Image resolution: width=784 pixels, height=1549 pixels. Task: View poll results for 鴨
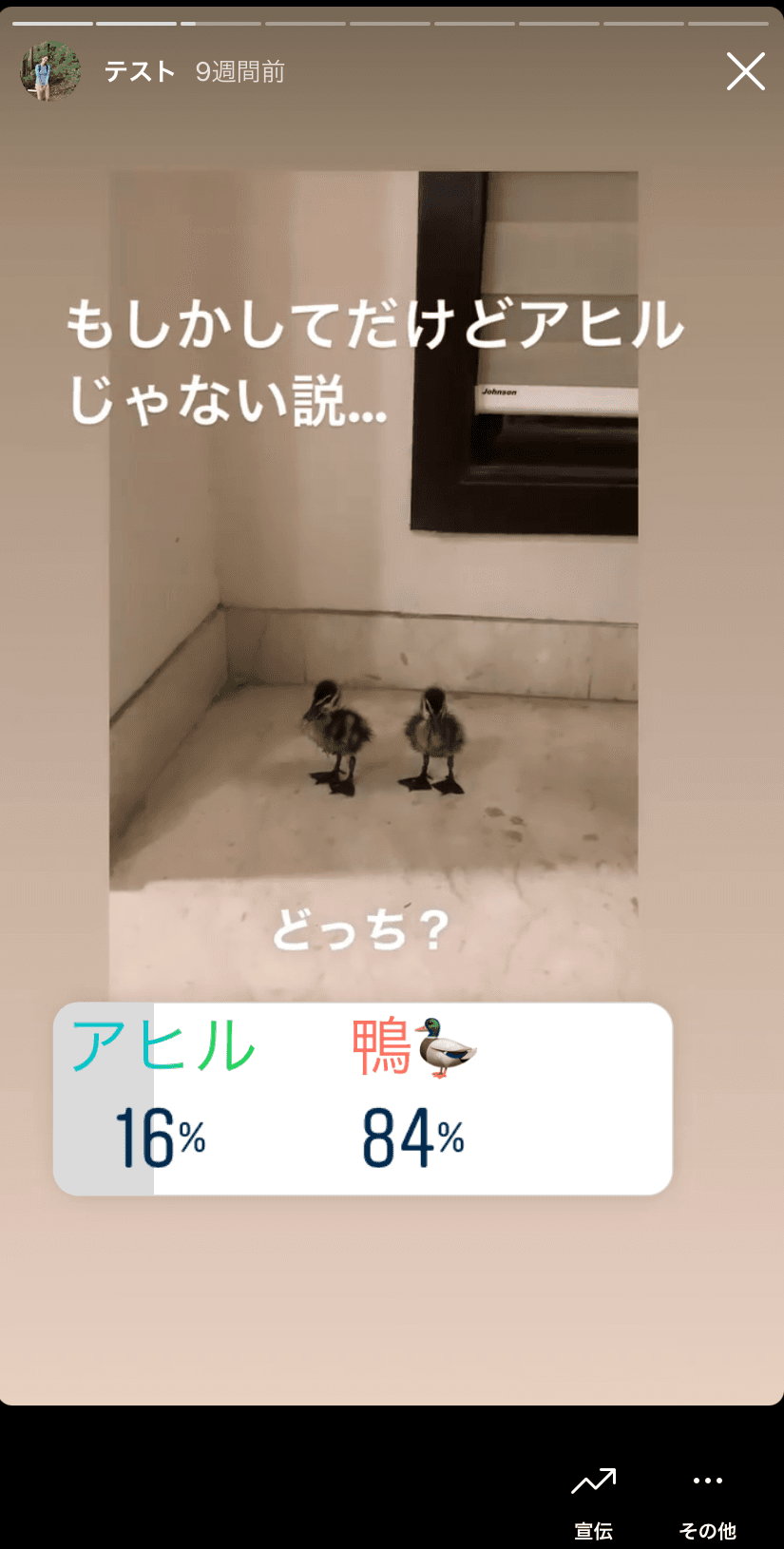(x=413, y=1098)
